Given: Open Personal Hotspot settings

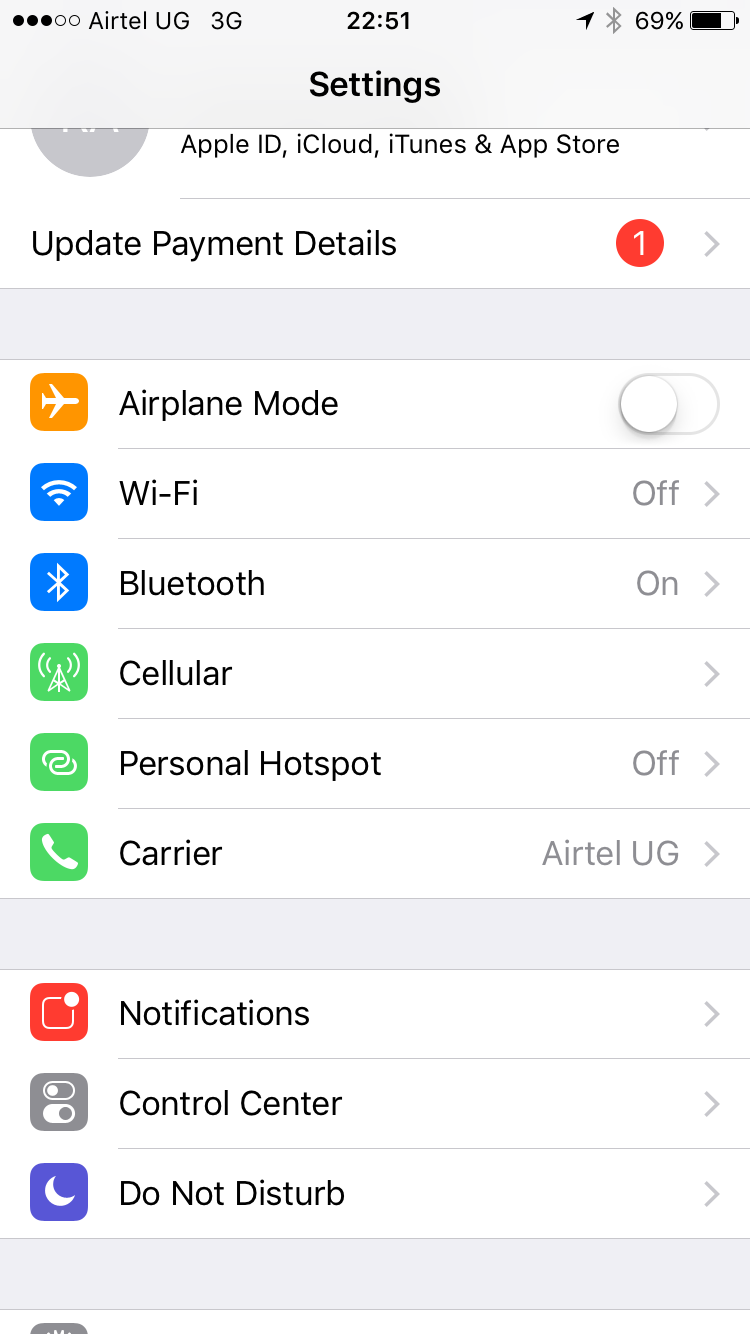Looking at the screenshot, I should [375, 764].
